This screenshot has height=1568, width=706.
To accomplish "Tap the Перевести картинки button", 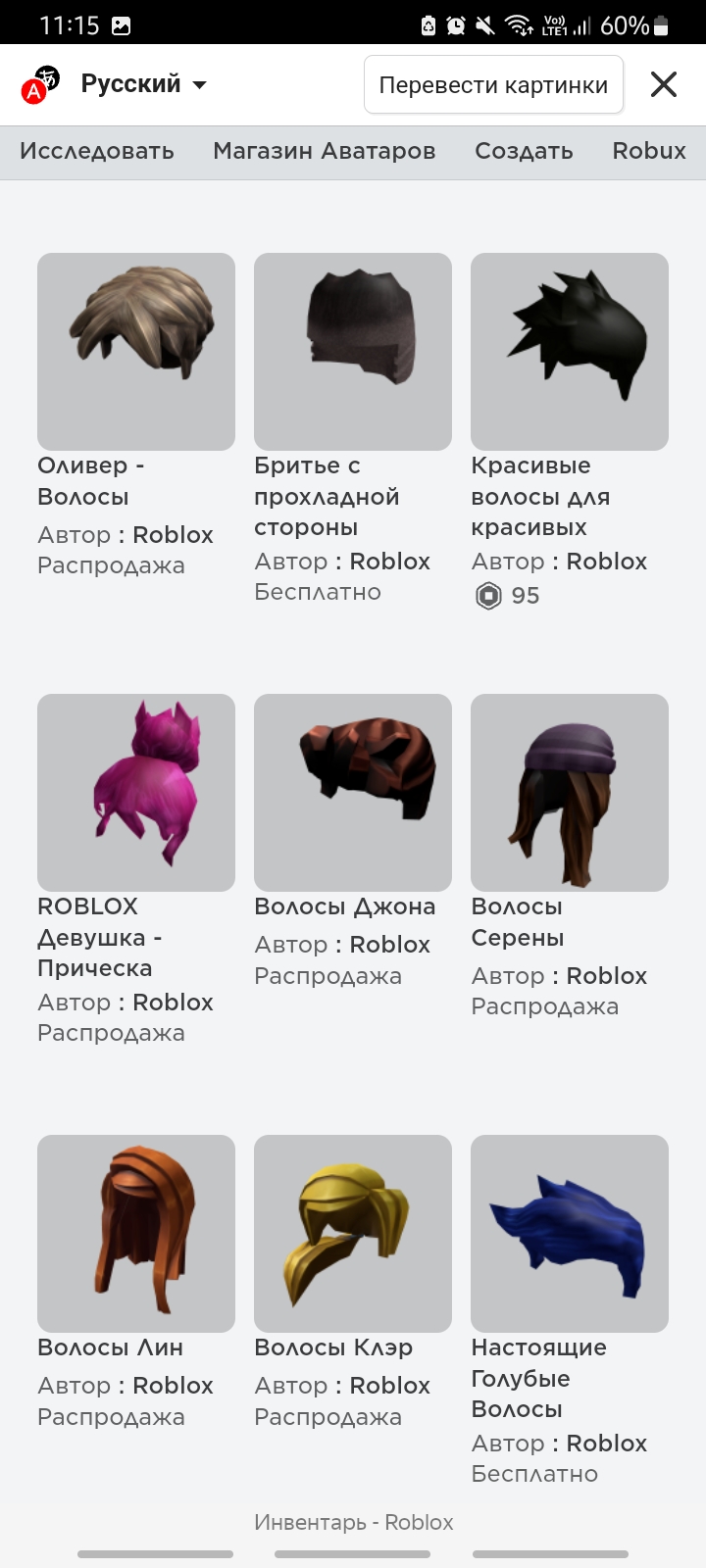I will [x=493, y=85].
